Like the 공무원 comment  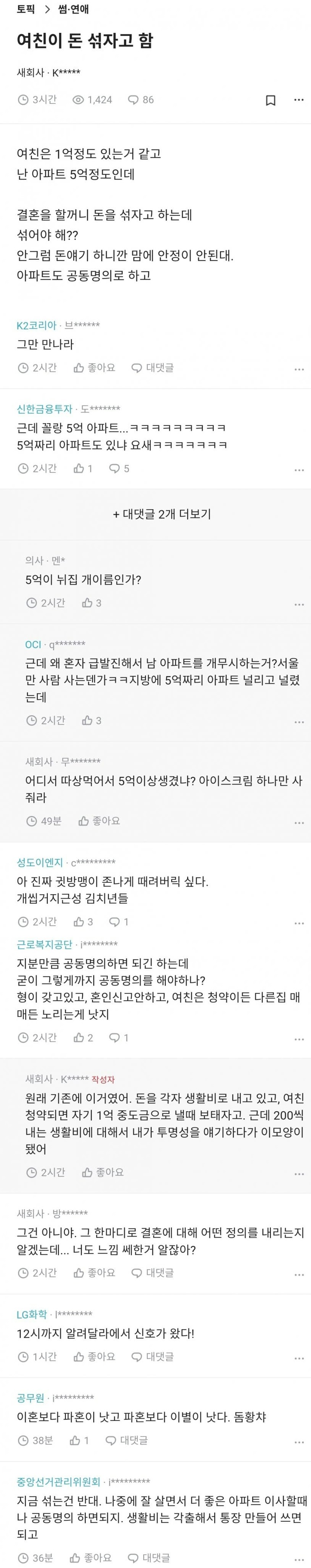[79, 1440]
